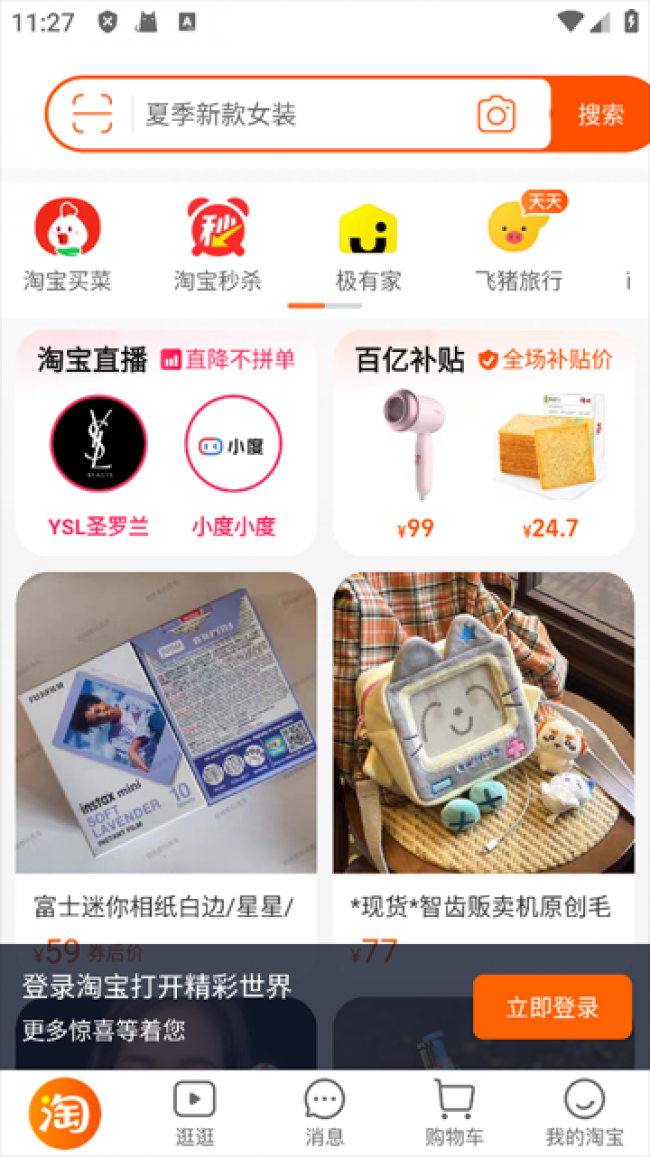Image resolution: width=650 pixels, height=1157 pixels.
Task: Open 飞猪旅行 travel shortcut
Action: point(518,243)
